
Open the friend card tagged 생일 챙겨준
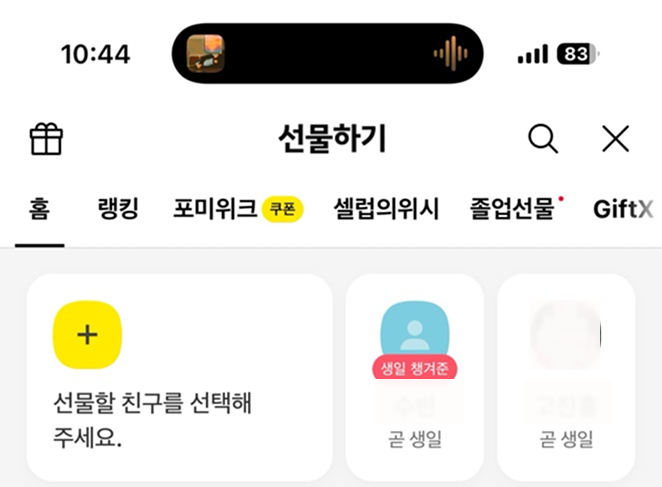click(x=415, y=376)
